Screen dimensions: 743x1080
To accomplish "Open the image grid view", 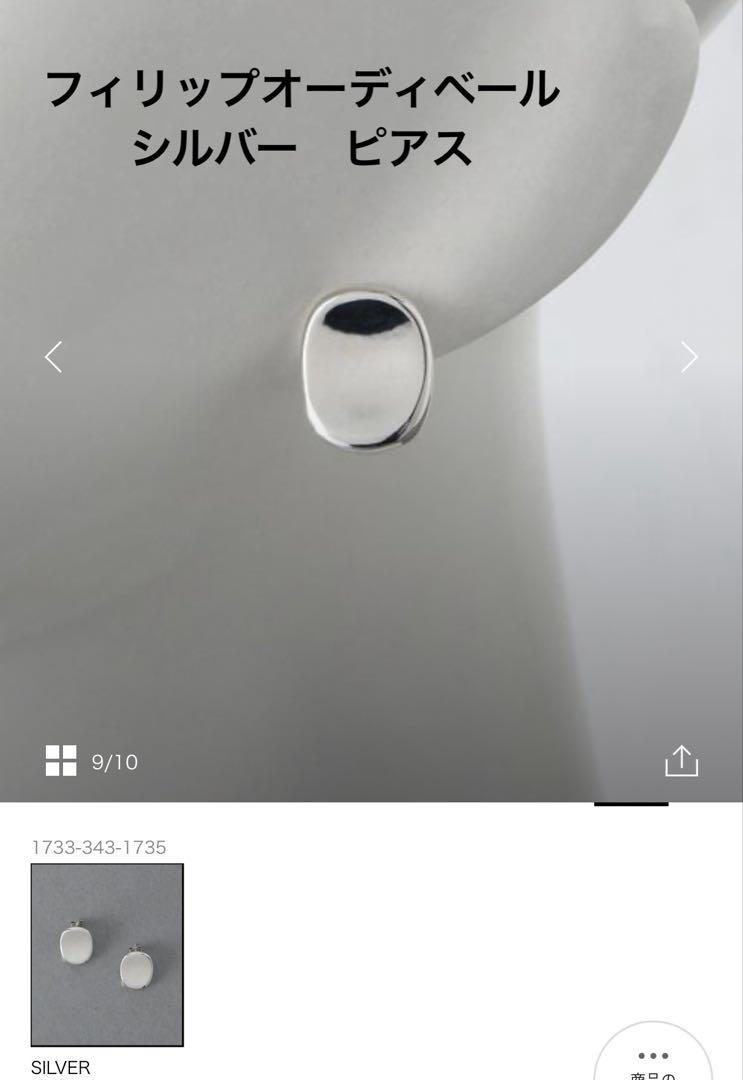I will [61, 761].
